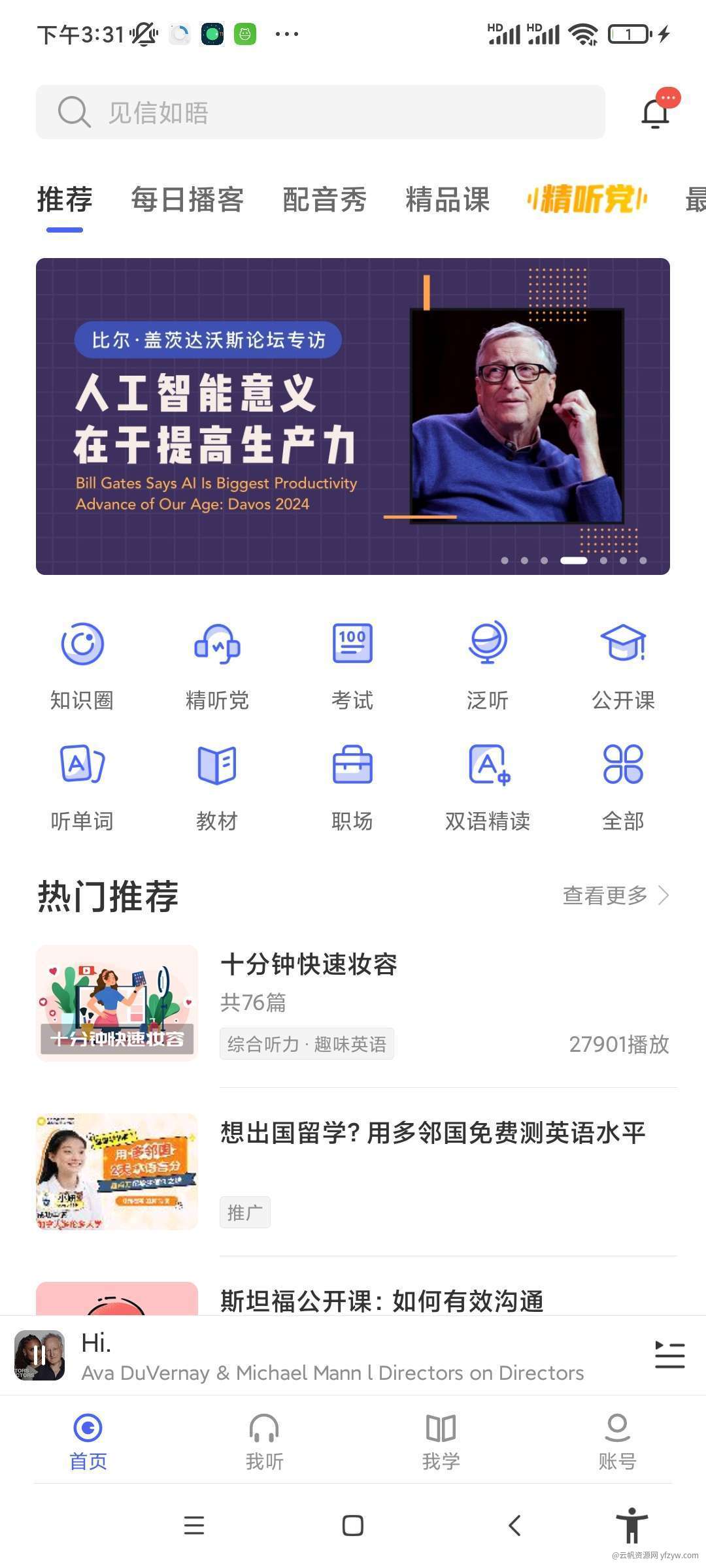Viewport: 706px width, 1568px height.
Task: Tap the 见信如晤 search box
Action: tap(320, 112)
